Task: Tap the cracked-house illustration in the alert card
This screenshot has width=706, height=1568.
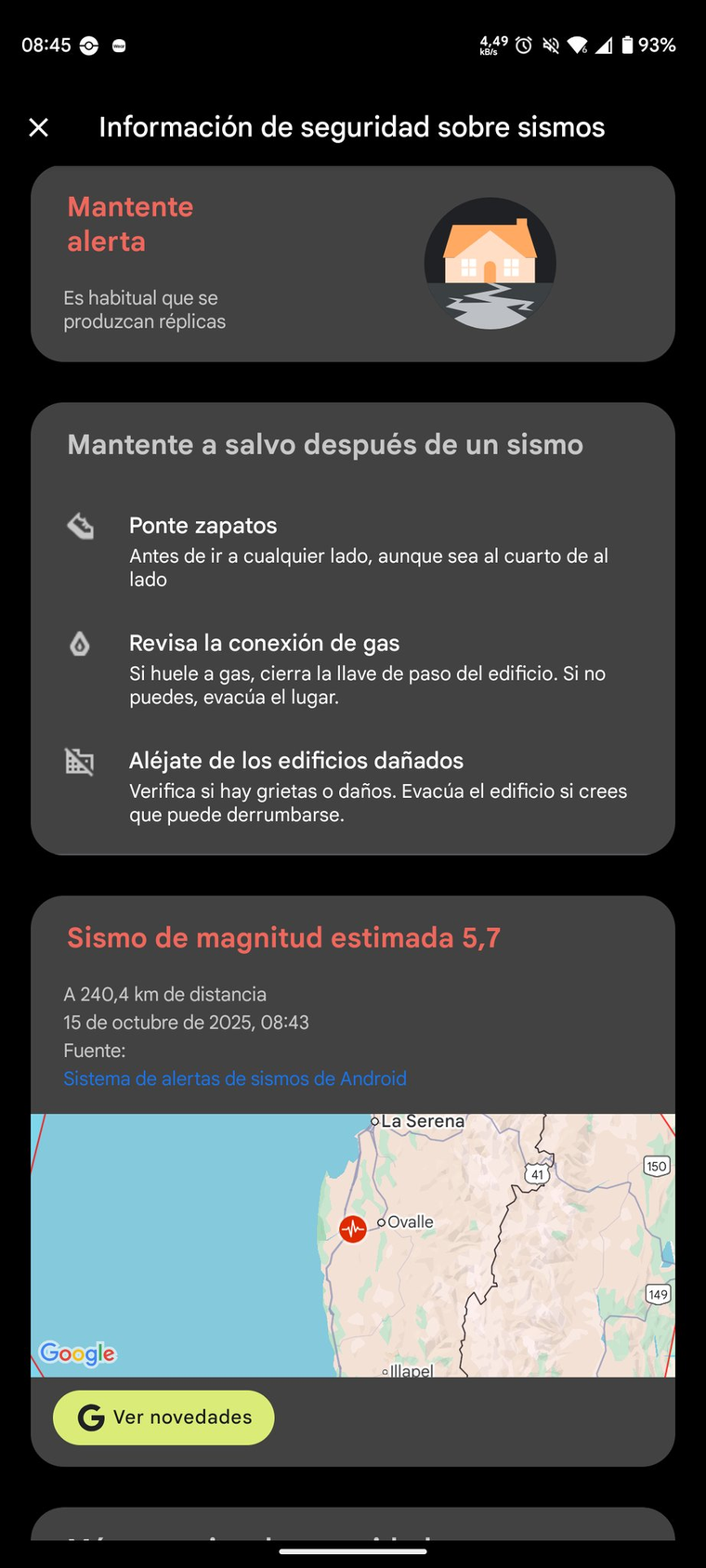Action: point(490,264)
